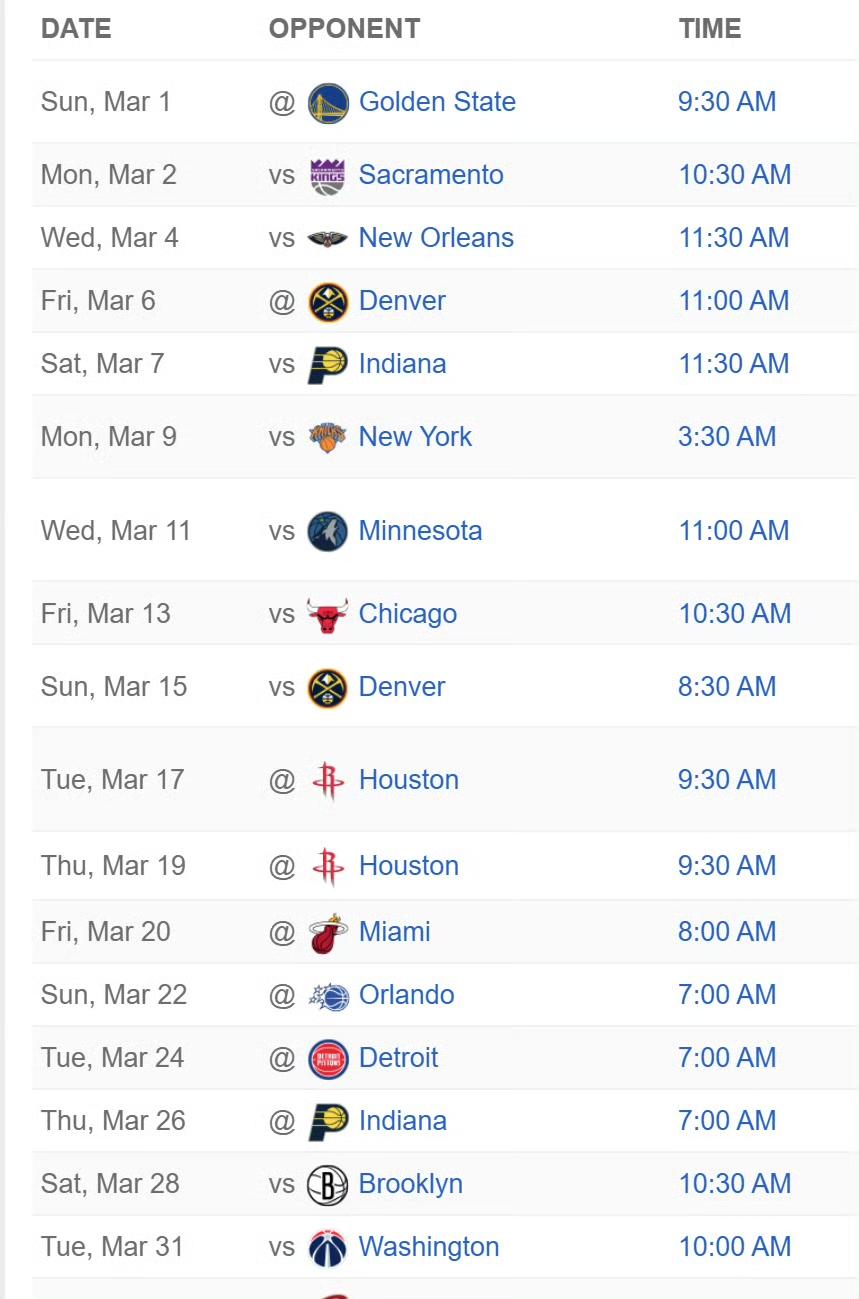Open the Miami team link
The height and width of the screenshot is (1299, 859).
pyautogui.click(x=395, y=932)
